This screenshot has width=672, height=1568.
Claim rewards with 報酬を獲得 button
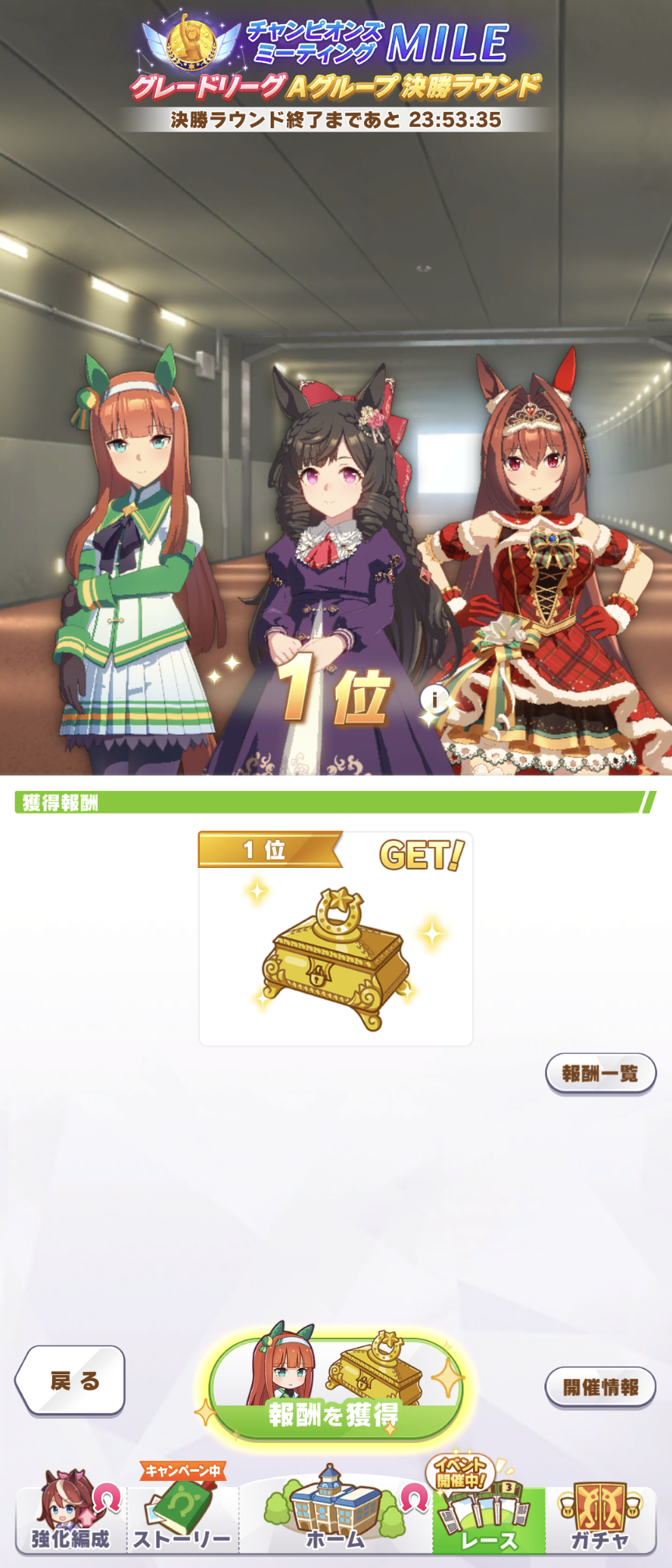click(335, 1390)
